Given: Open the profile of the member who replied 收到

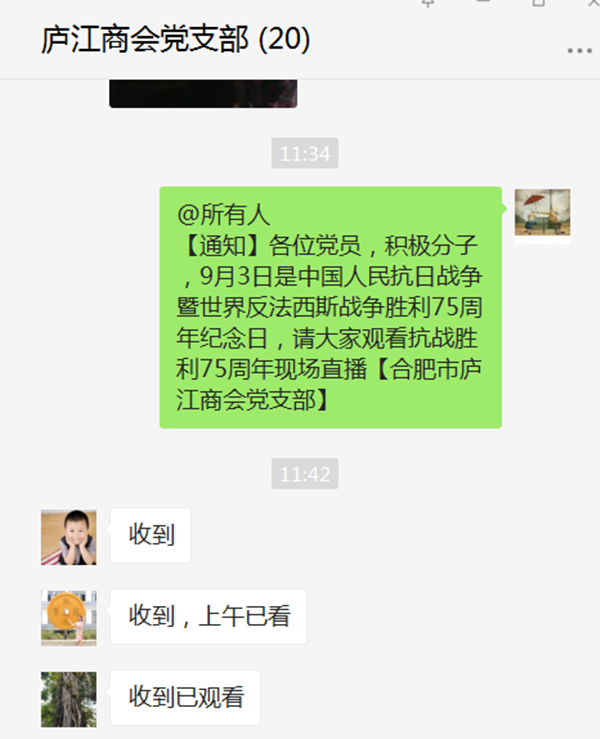Looking at the screenshot, I should pyautogui.click(x=69, y=537).
